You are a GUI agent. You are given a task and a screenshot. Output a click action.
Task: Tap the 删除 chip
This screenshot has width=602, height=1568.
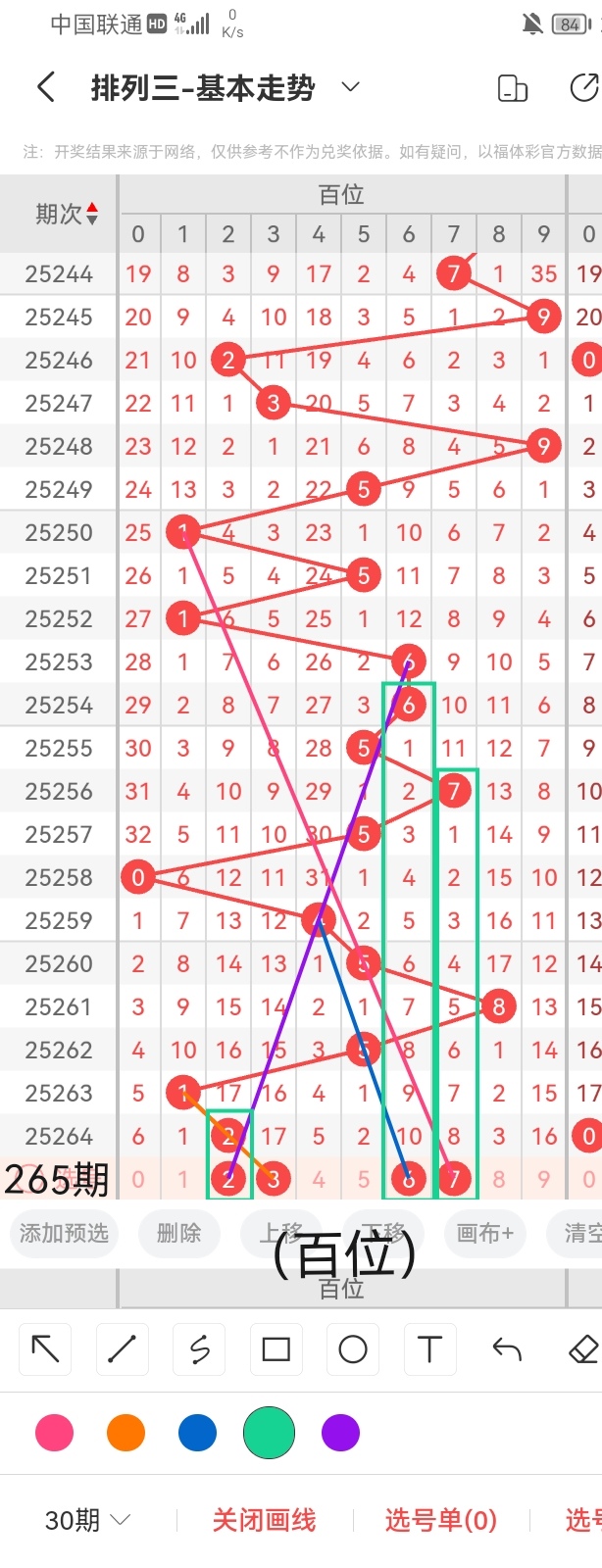pyautogui.click(x=178, y=1233)
